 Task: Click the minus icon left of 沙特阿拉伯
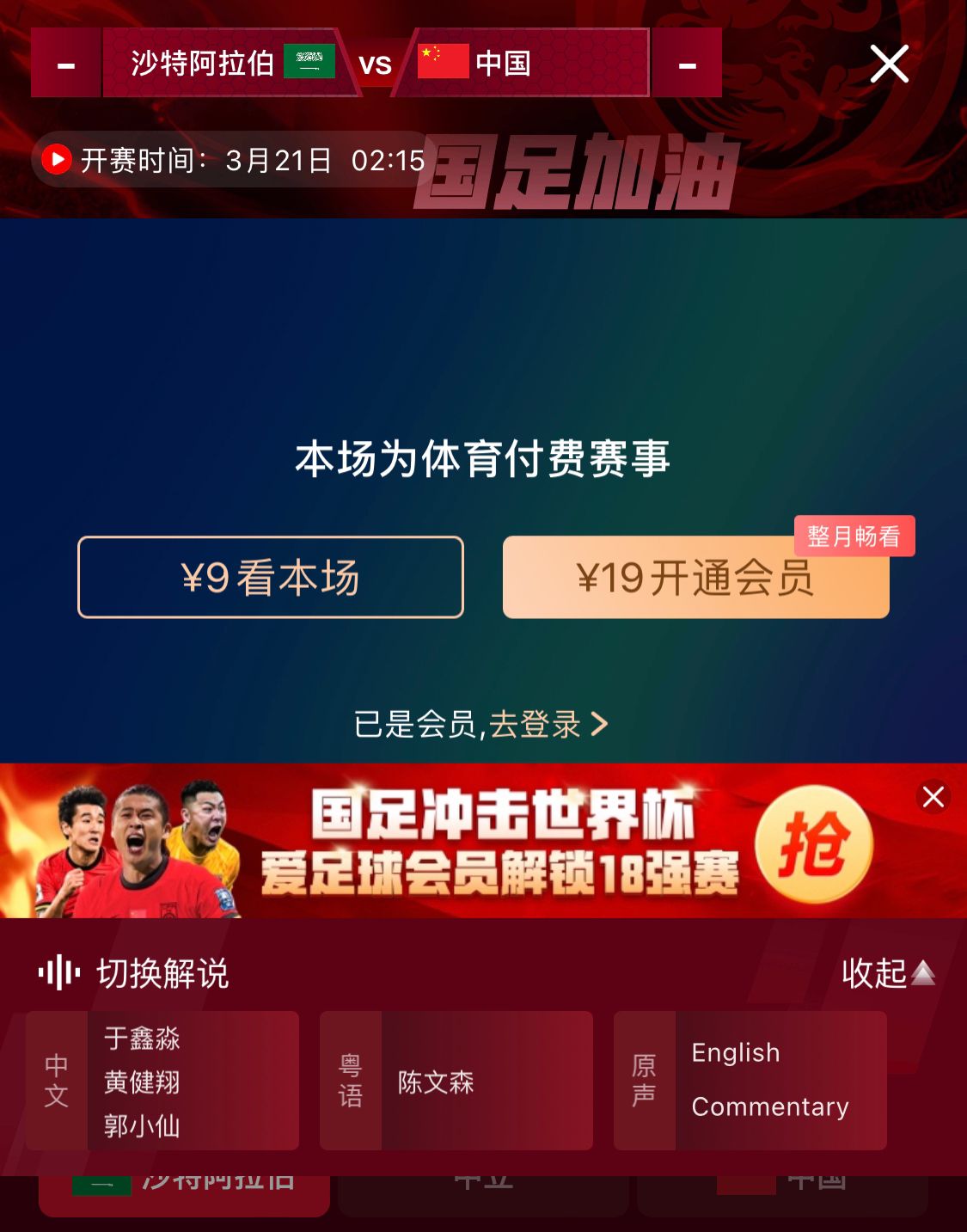click(67, 63)
